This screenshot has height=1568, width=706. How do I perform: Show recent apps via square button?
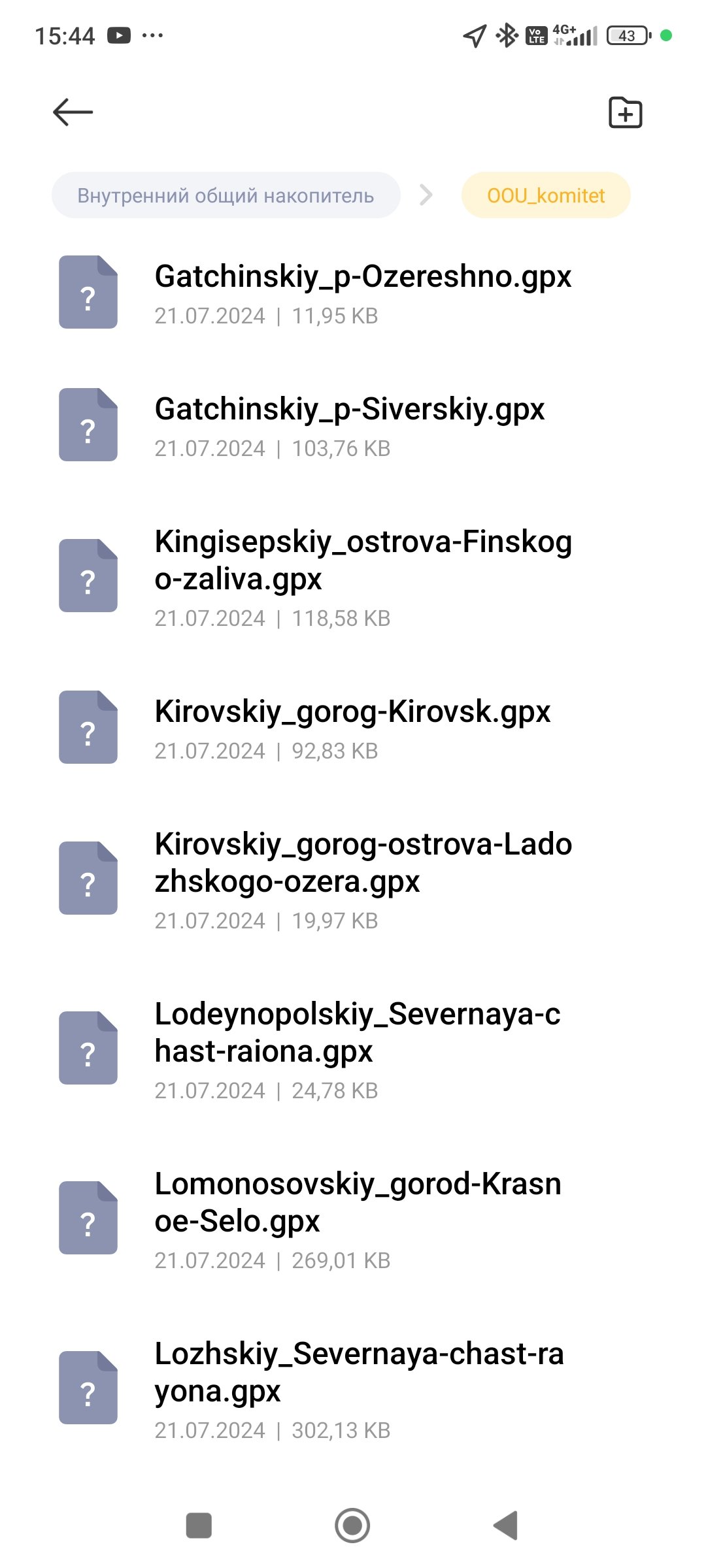click(199, 1526)
